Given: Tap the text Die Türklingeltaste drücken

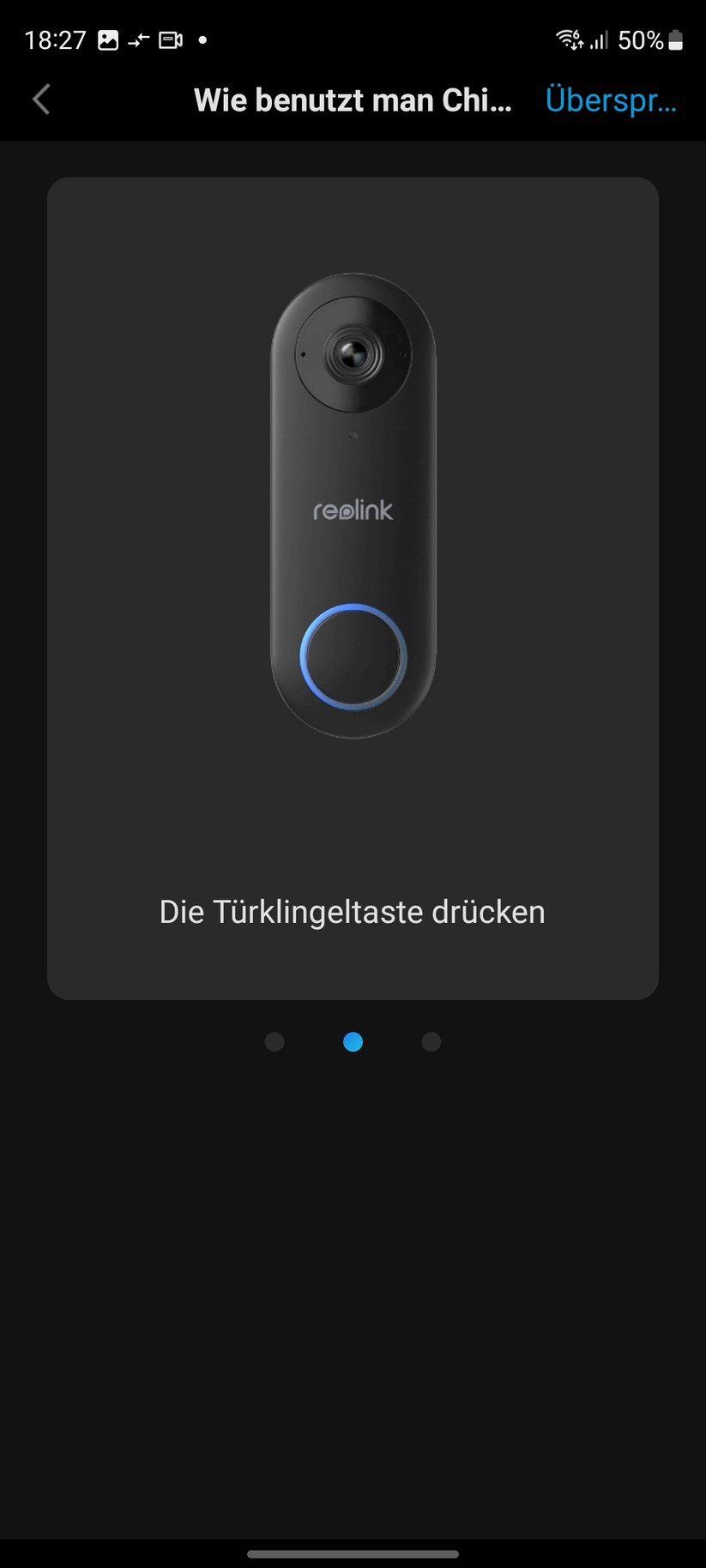Looking at the screenshot, I should 352,911.
